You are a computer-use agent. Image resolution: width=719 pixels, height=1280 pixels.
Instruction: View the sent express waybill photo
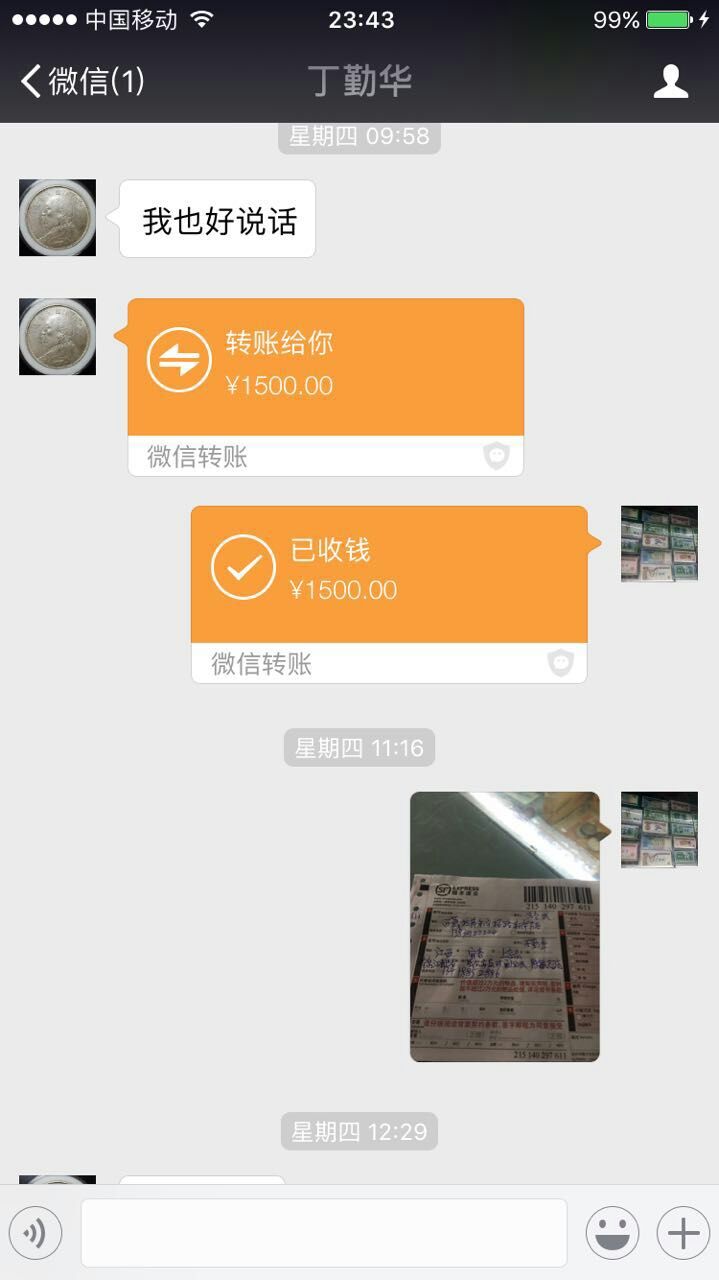[x=504, y=926]
